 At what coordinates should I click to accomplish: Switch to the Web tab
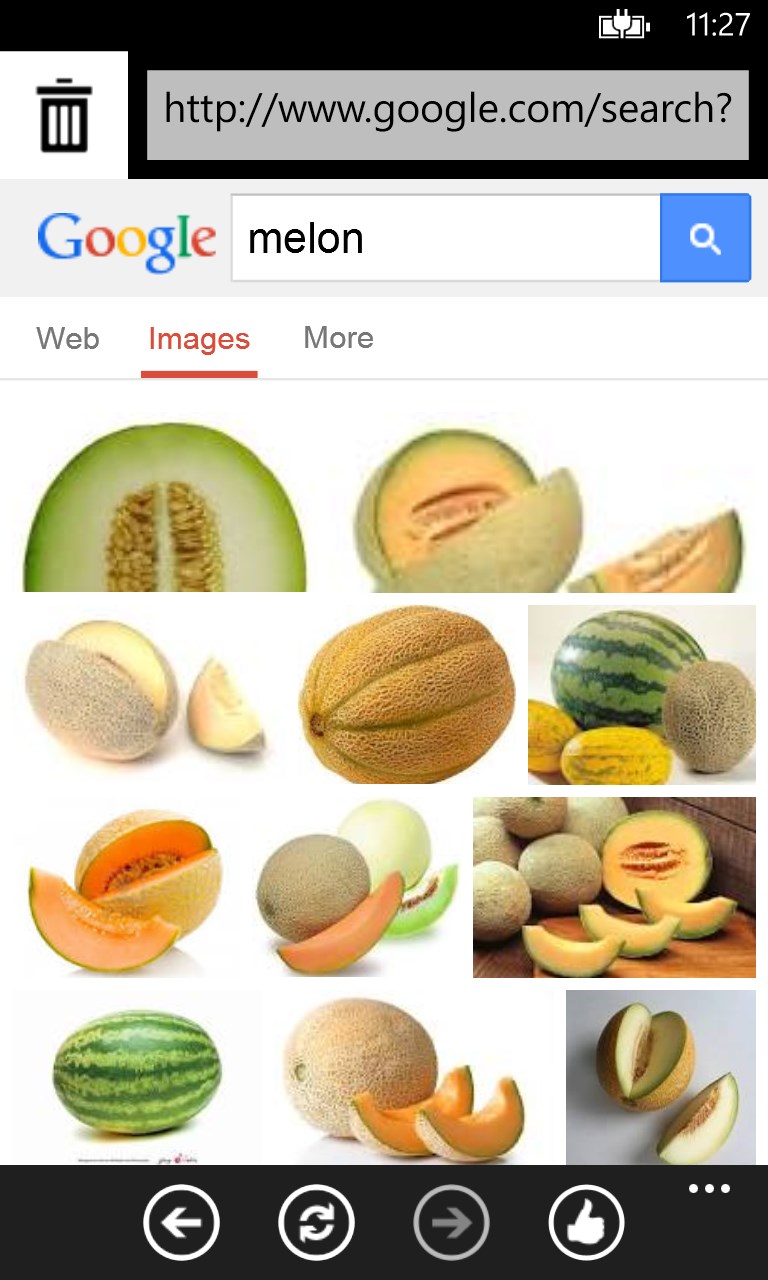[68, 338]
